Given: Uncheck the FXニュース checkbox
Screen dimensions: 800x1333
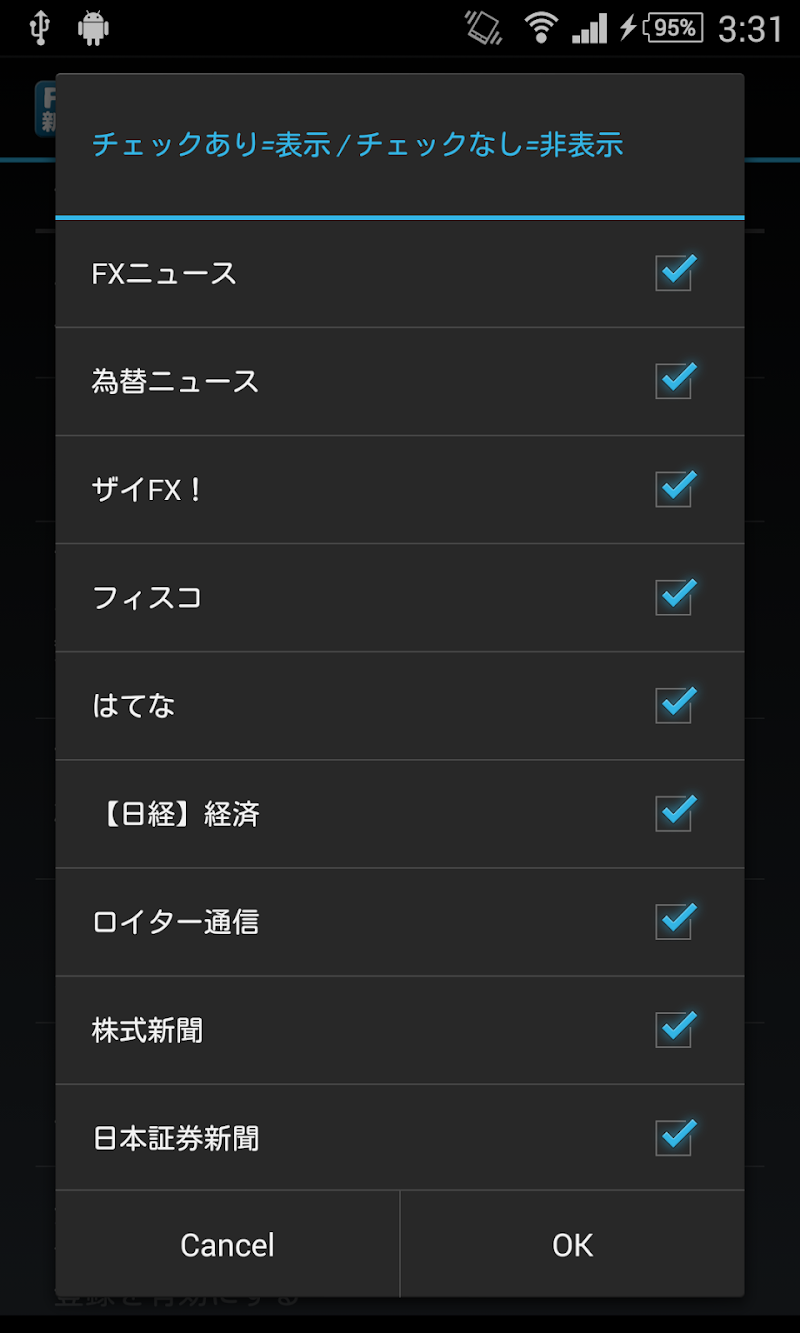Looking at the screenshot, I should [x=674, y=273].
